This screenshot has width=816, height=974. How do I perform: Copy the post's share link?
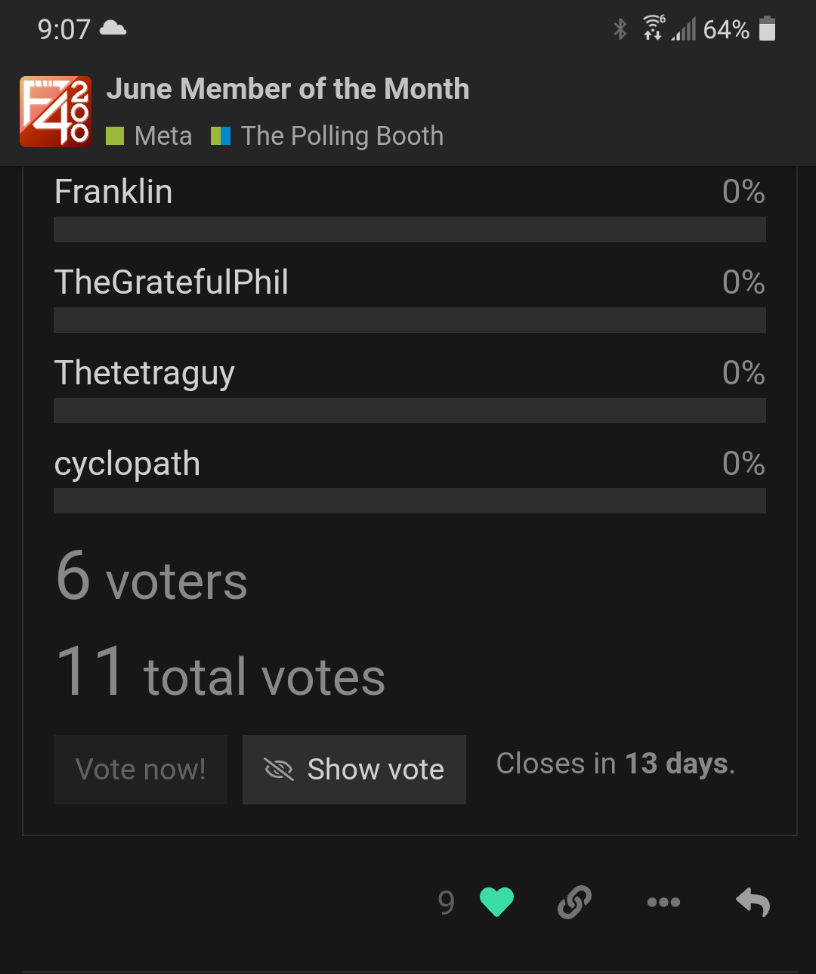click(574, 903)
